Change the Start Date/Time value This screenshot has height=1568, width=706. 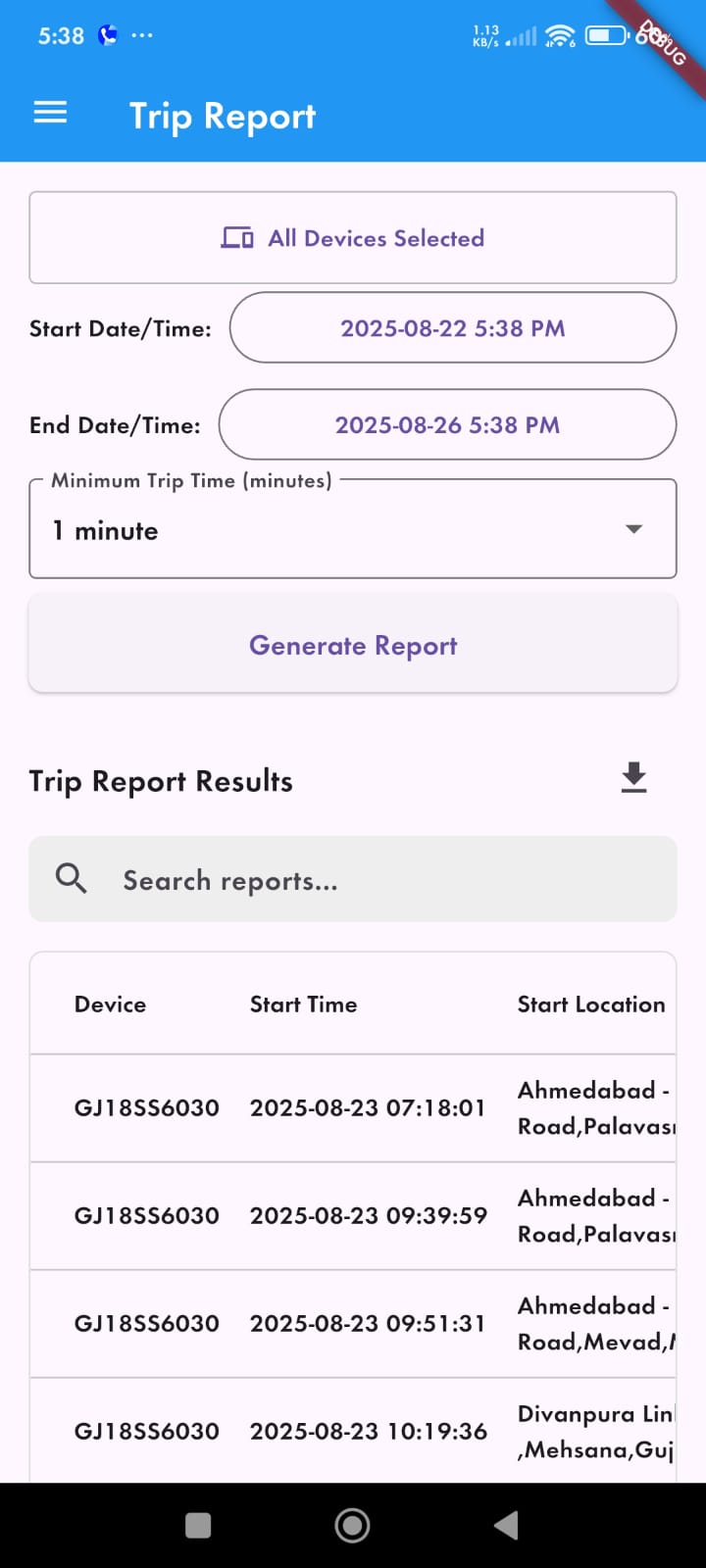[452, 328]
